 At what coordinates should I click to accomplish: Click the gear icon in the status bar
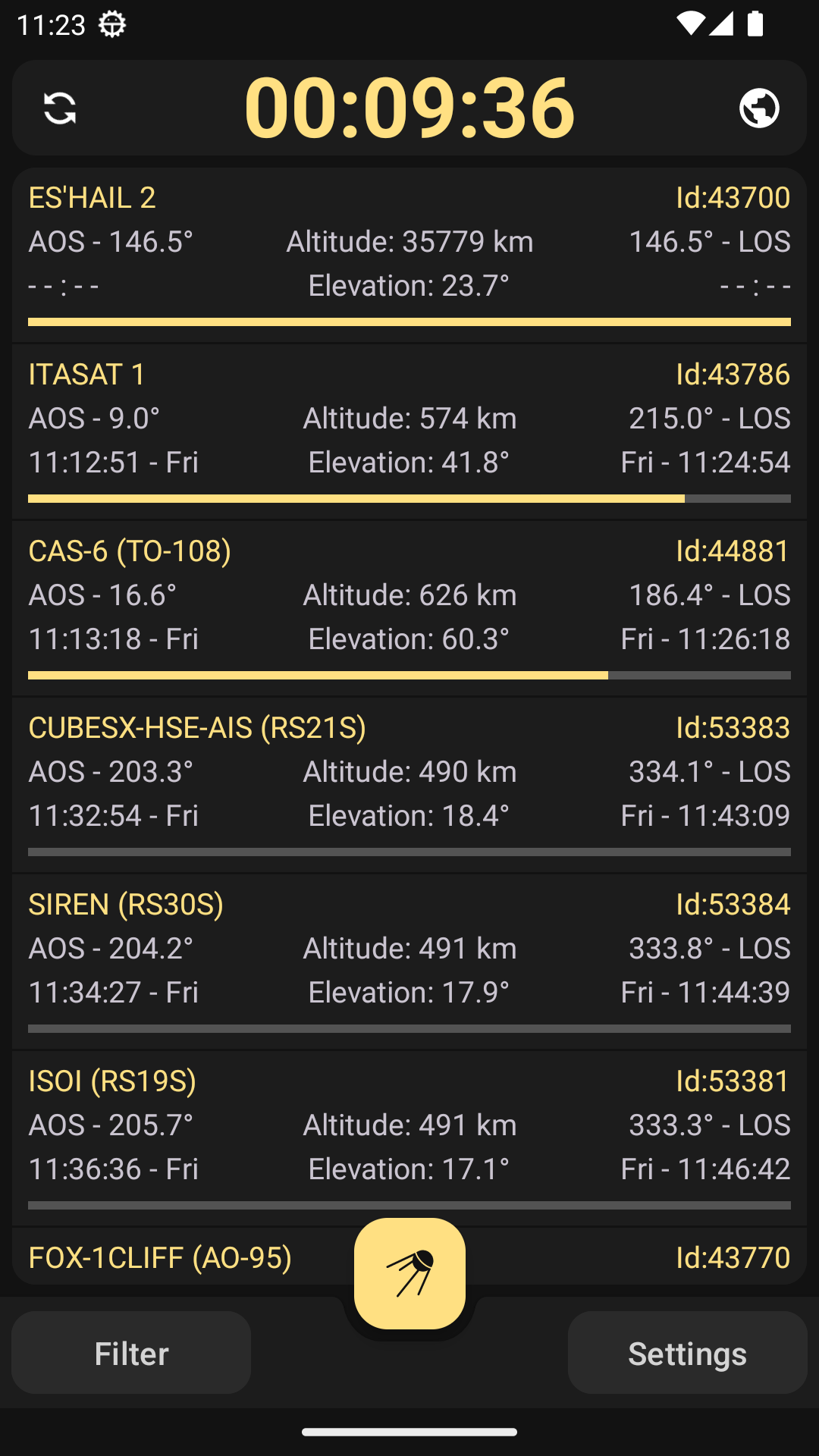tap(111, 23)
